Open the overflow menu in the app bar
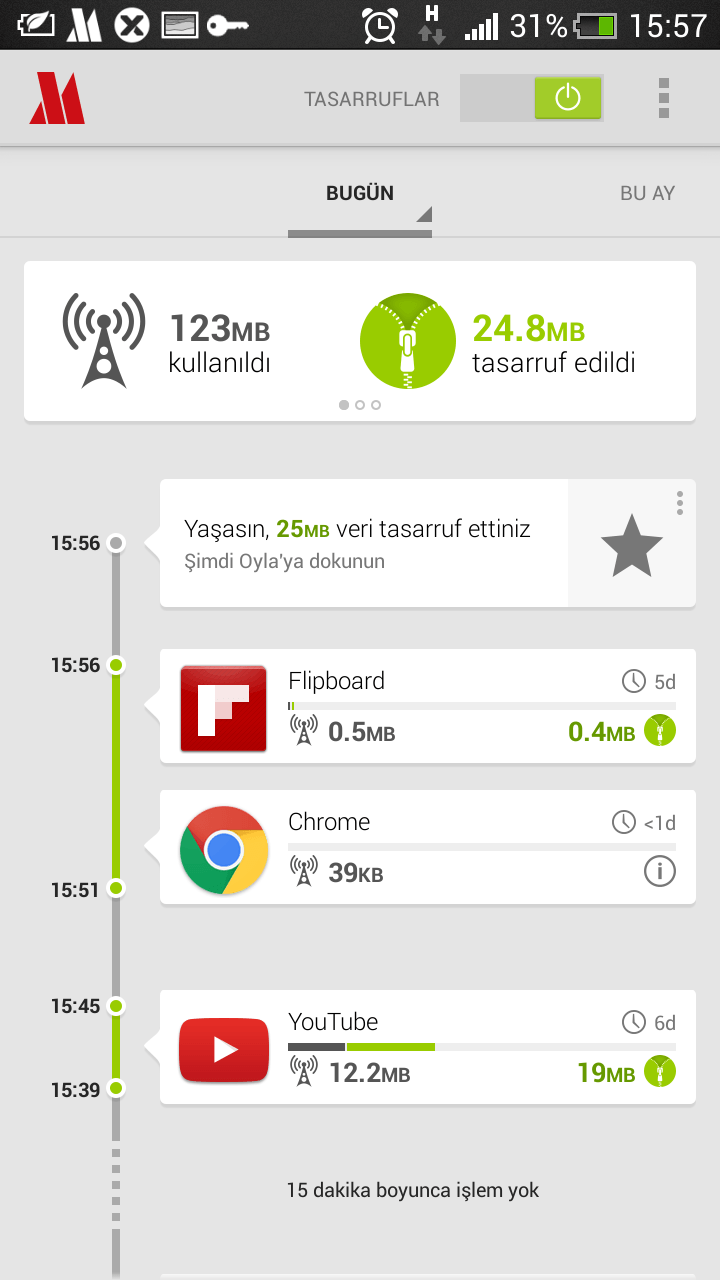This screenshot has width=720, height=1280. coord(663,98)
